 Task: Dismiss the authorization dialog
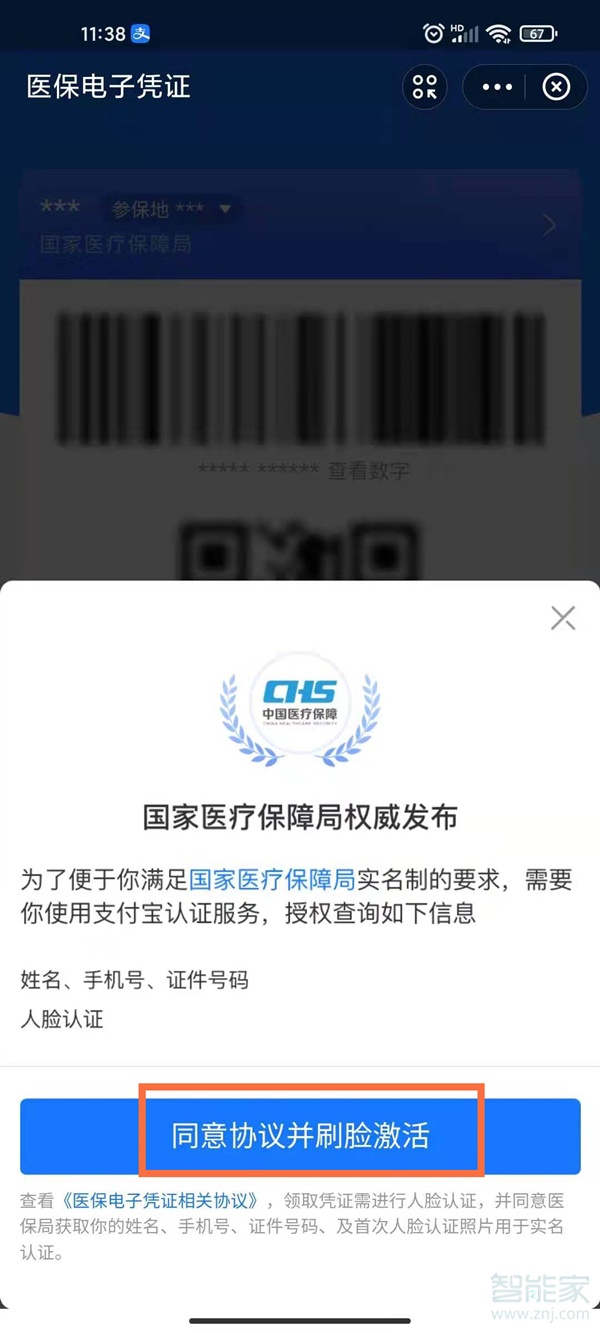[563, 618]
